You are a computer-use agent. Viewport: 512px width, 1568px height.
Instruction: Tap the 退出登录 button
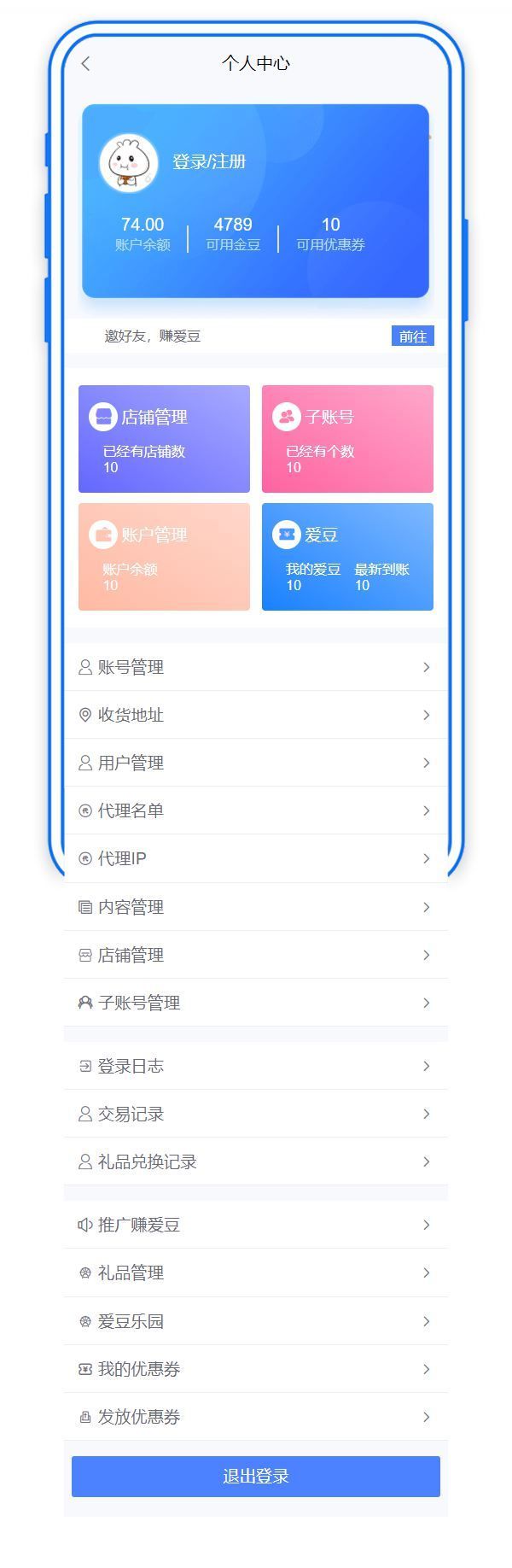pyautogui.click(x=255, y=1477)
